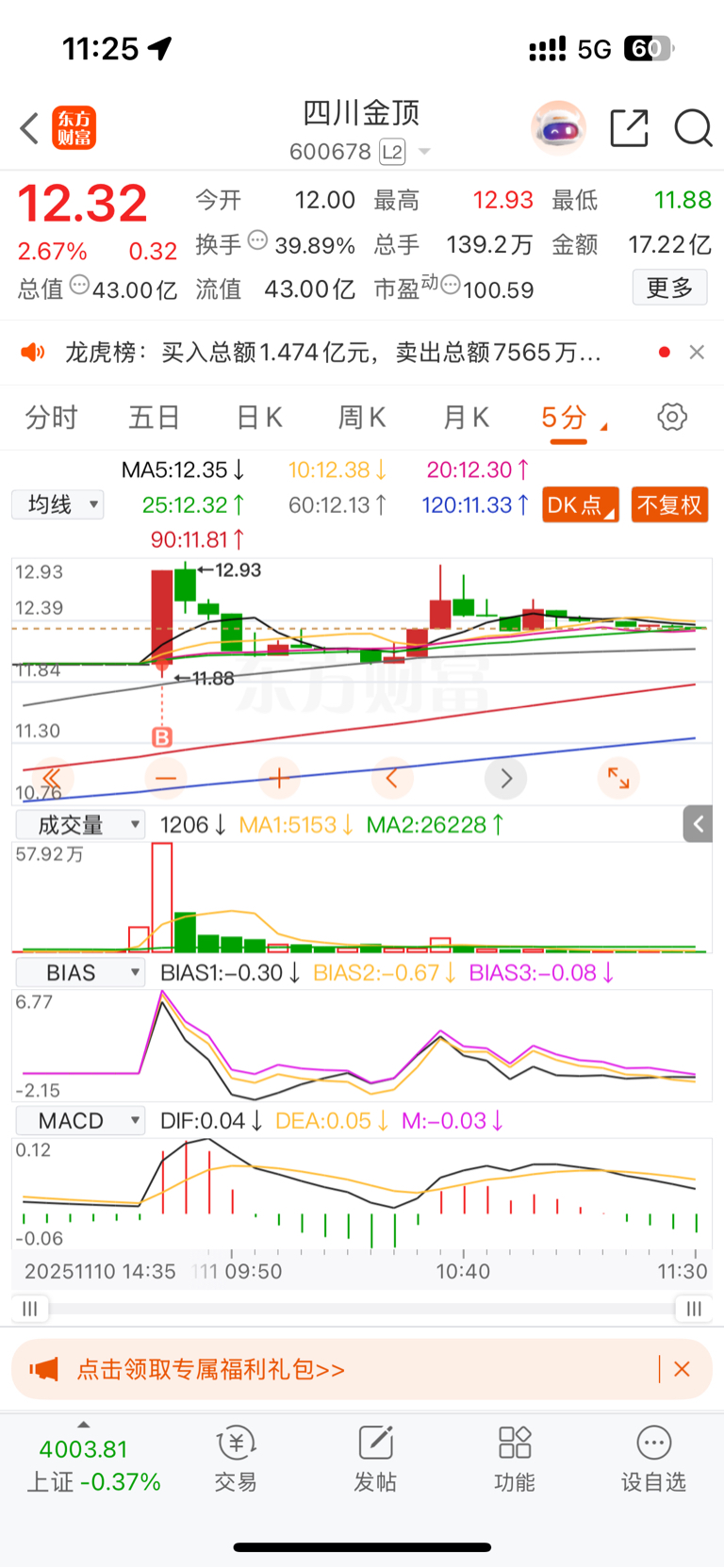Change the 不复权 adjustment option
This screenshot has height=1568, width=724.
pos(669,504)
